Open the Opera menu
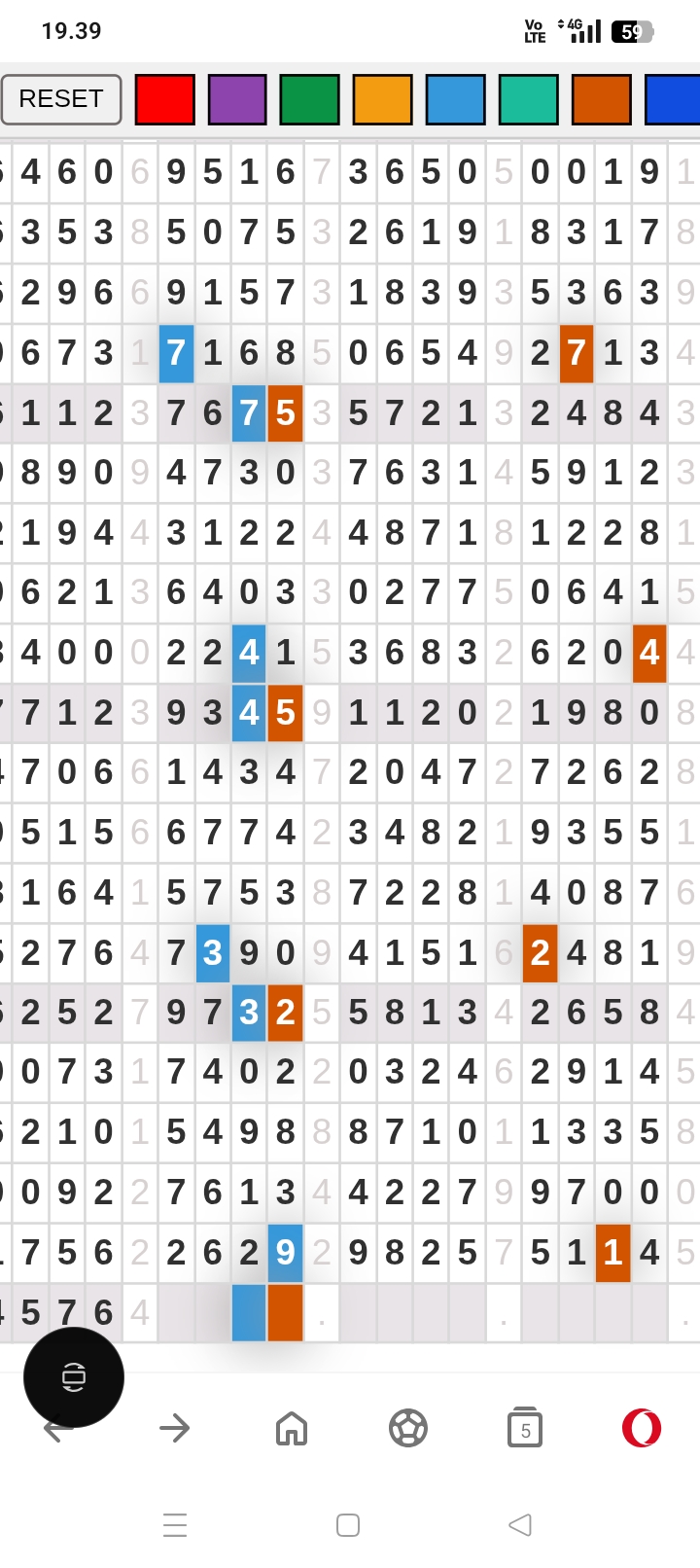The image size is (700, 1568). point(642,1428)
